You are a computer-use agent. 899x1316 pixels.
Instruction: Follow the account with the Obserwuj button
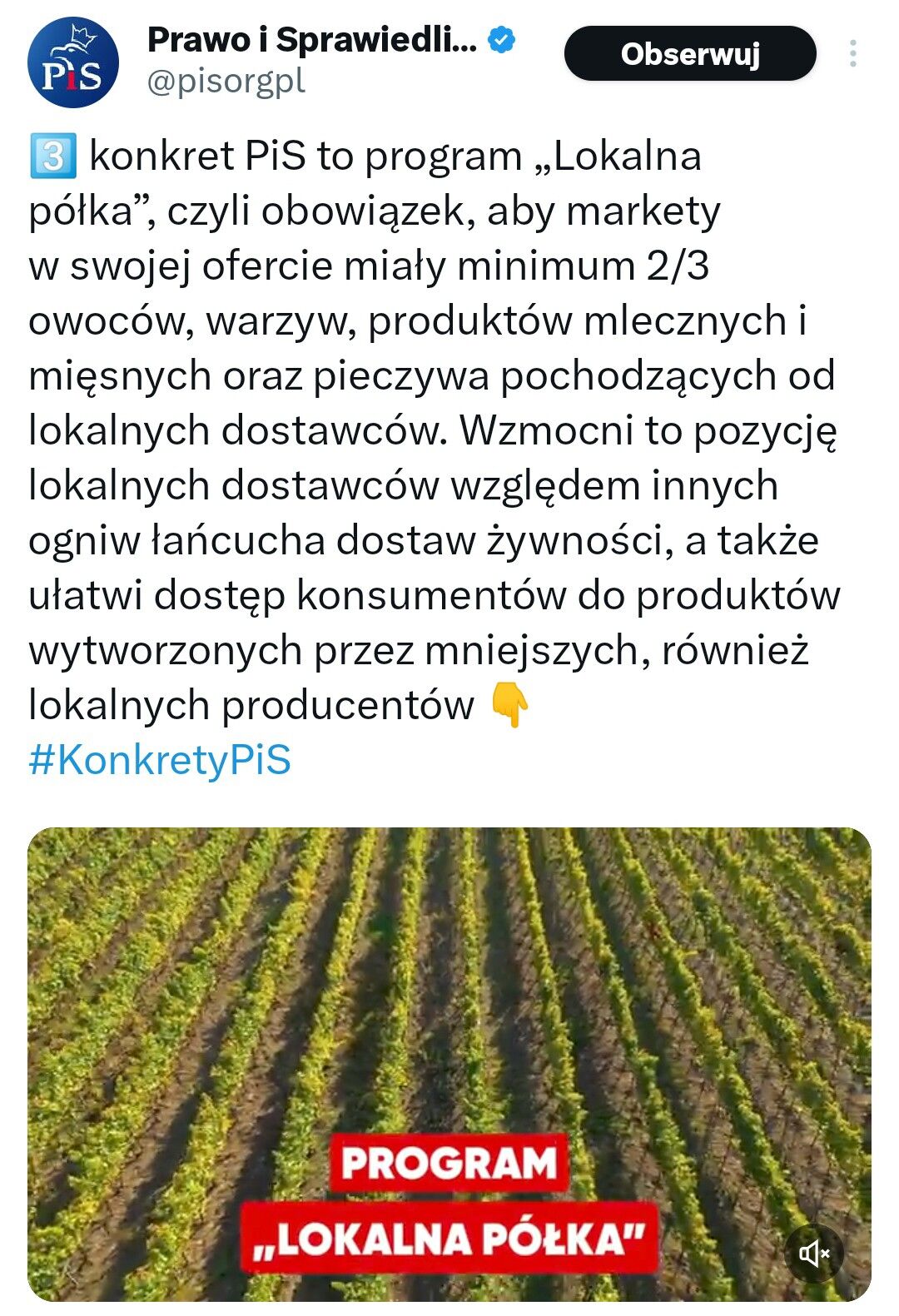pyautogui.click(x=690, y=54)
